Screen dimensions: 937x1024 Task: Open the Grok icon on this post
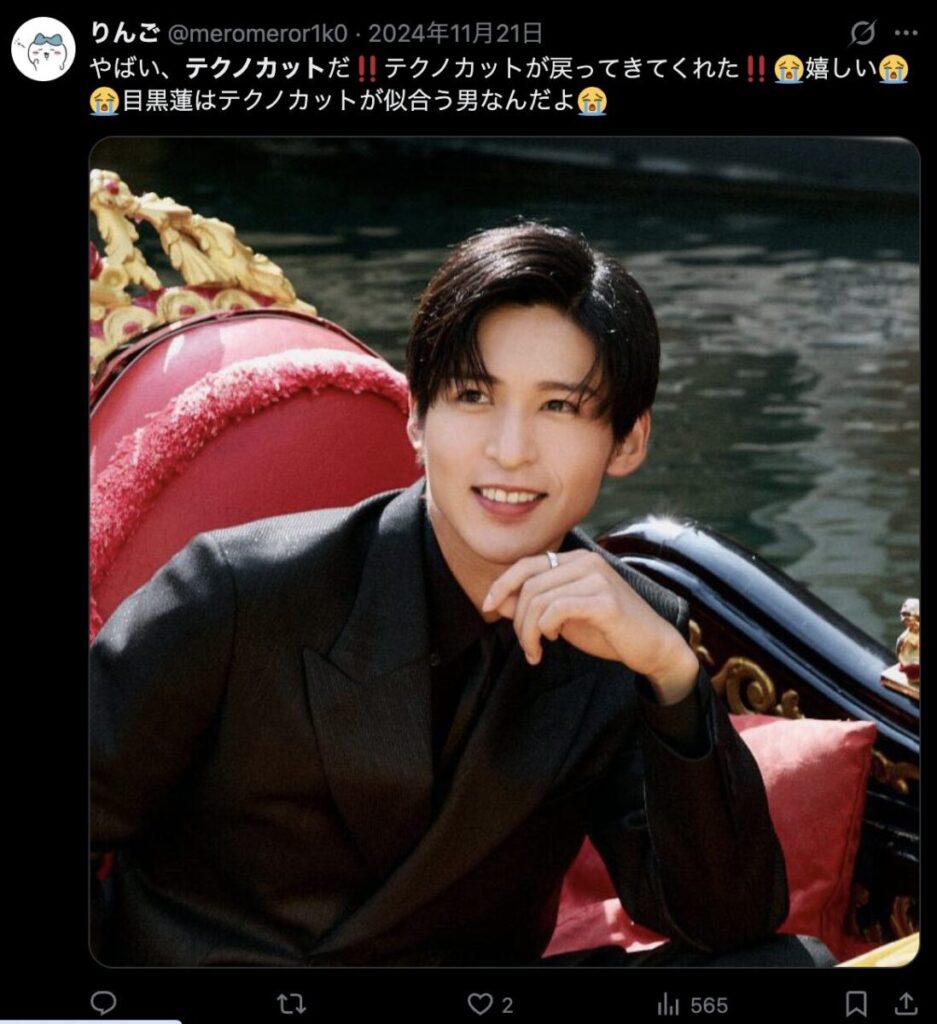863,34
